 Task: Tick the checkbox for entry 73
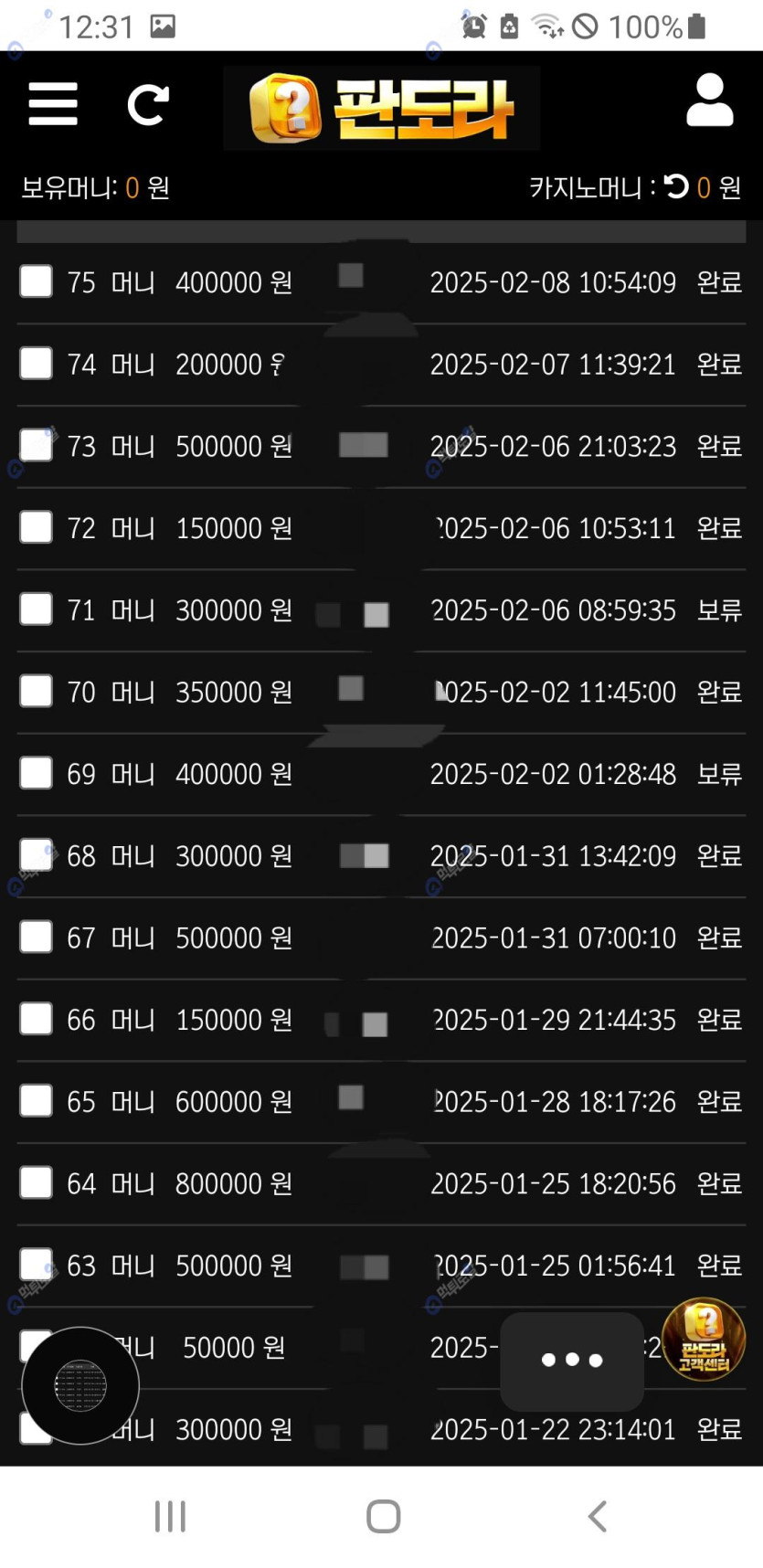click(x=37, y=445)
